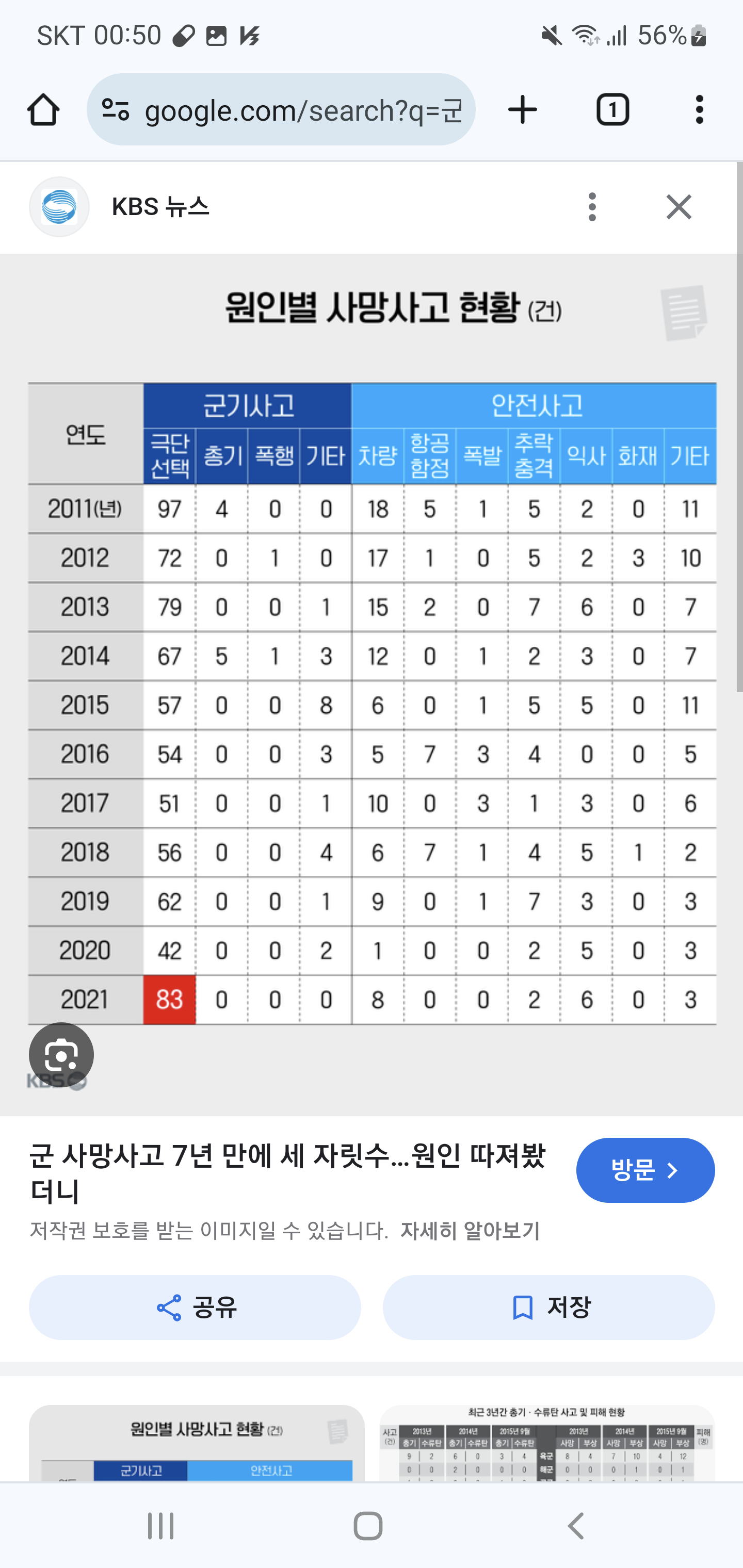The image size is (743, 1568).
Task: Close the image preview panel
Action: tap(679, 207)
